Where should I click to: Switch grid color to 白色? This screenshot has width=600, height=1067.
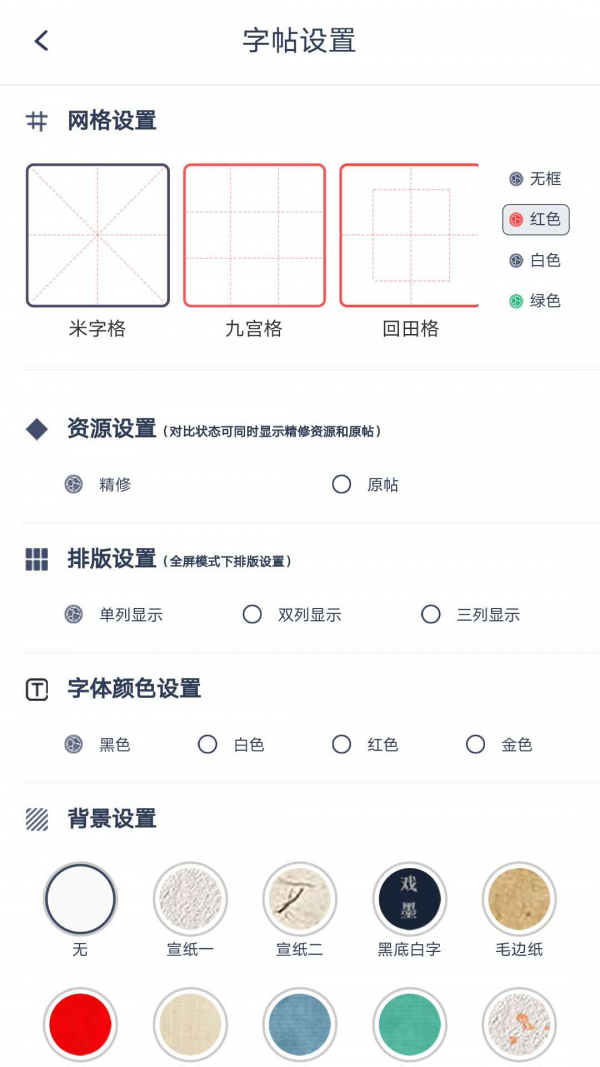pyautogui.click(x=536, y=260)
